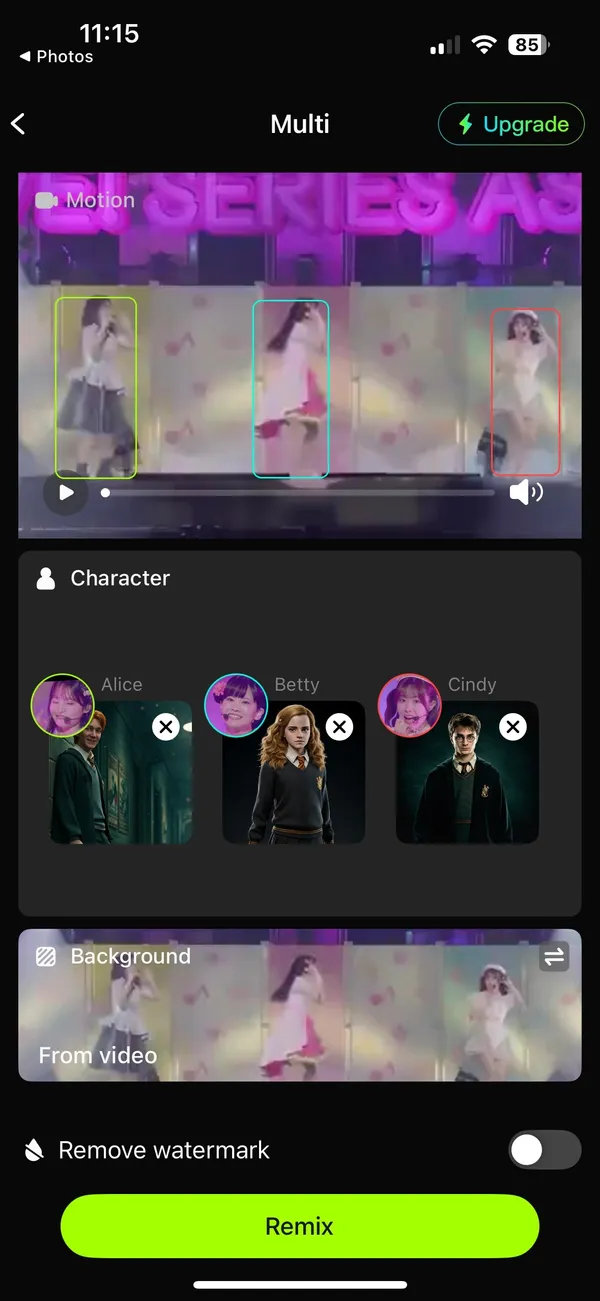The image size is (600, 1301).
Task: Remove Betty's character image
Action: click(x=340, y=727)
